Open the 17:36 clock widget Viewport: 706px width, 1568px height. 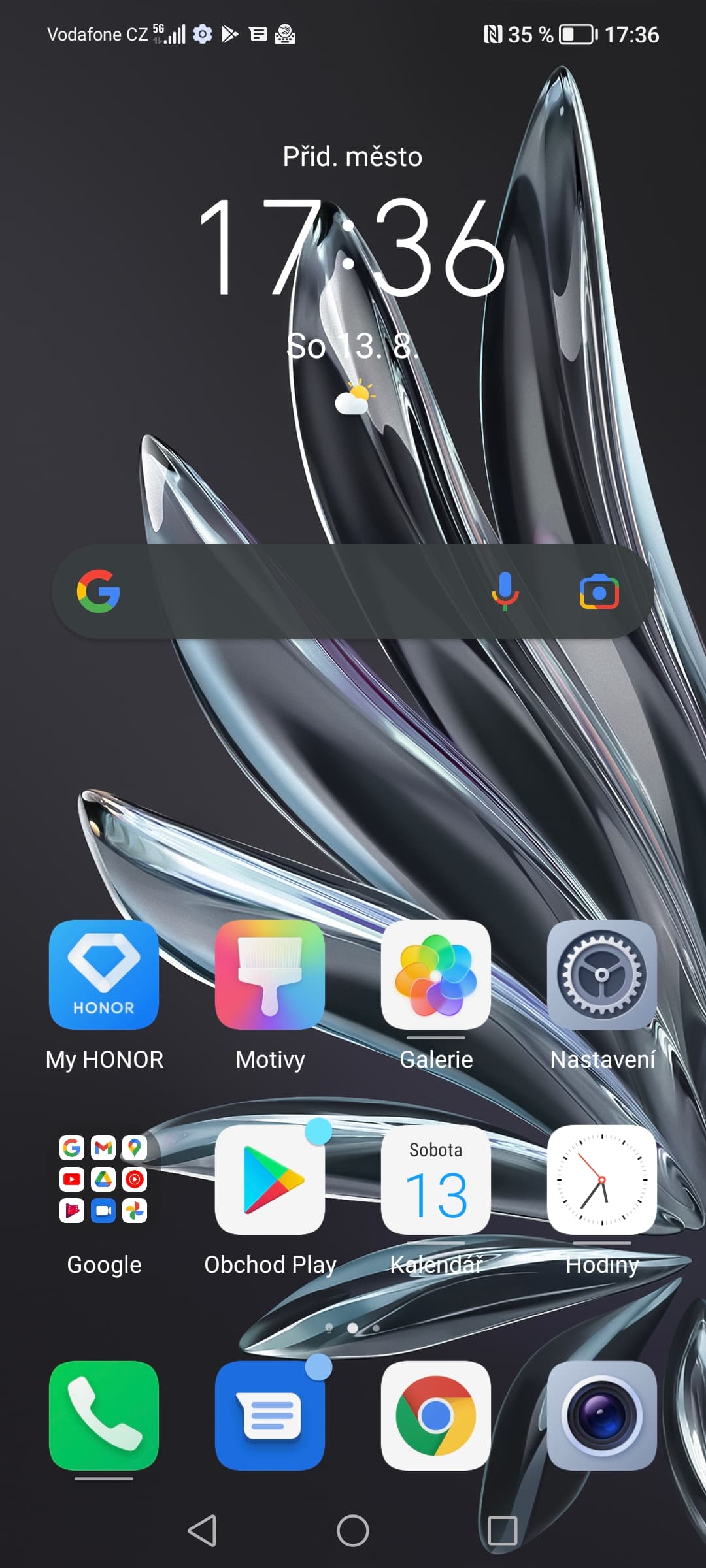(352, 247)
